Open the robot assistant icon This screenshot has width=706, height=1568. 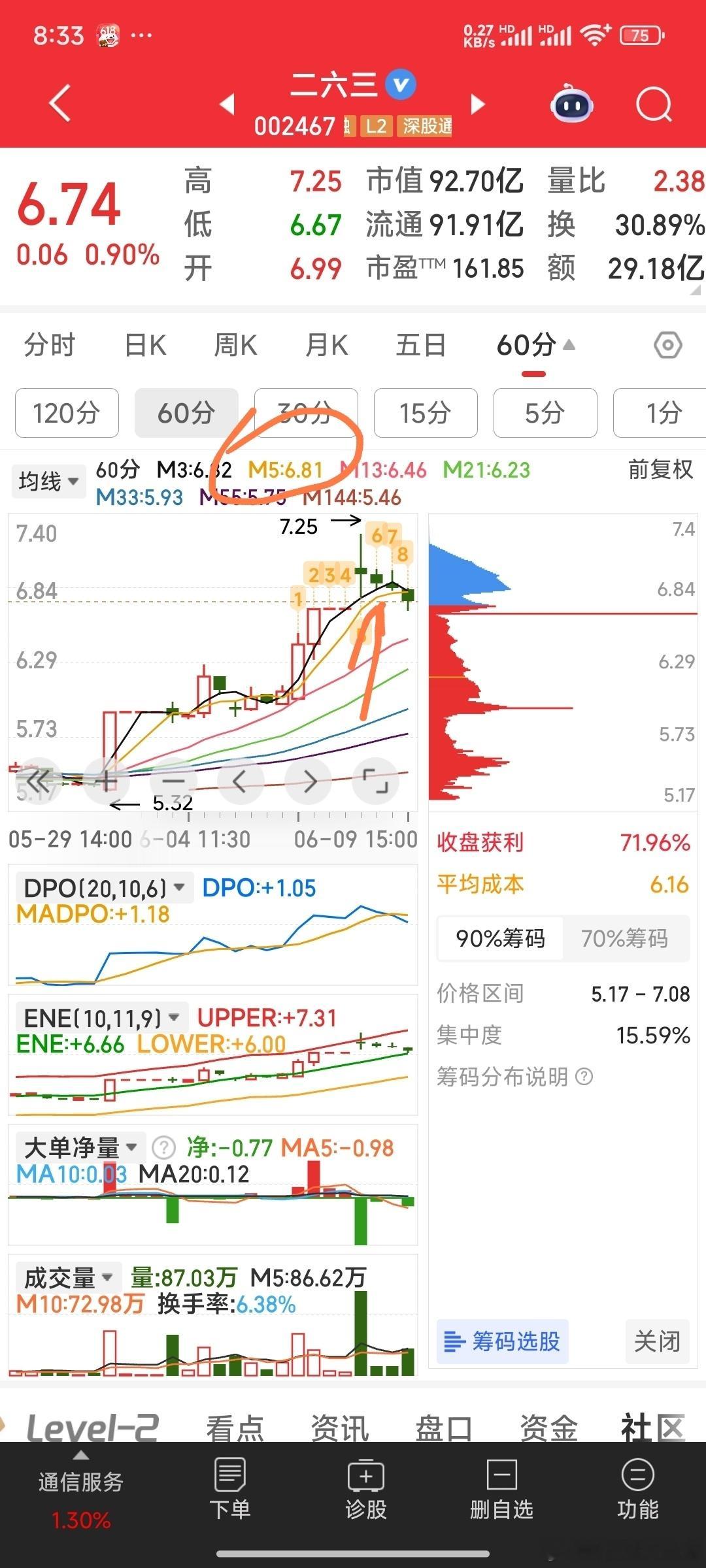coord(572,105)
